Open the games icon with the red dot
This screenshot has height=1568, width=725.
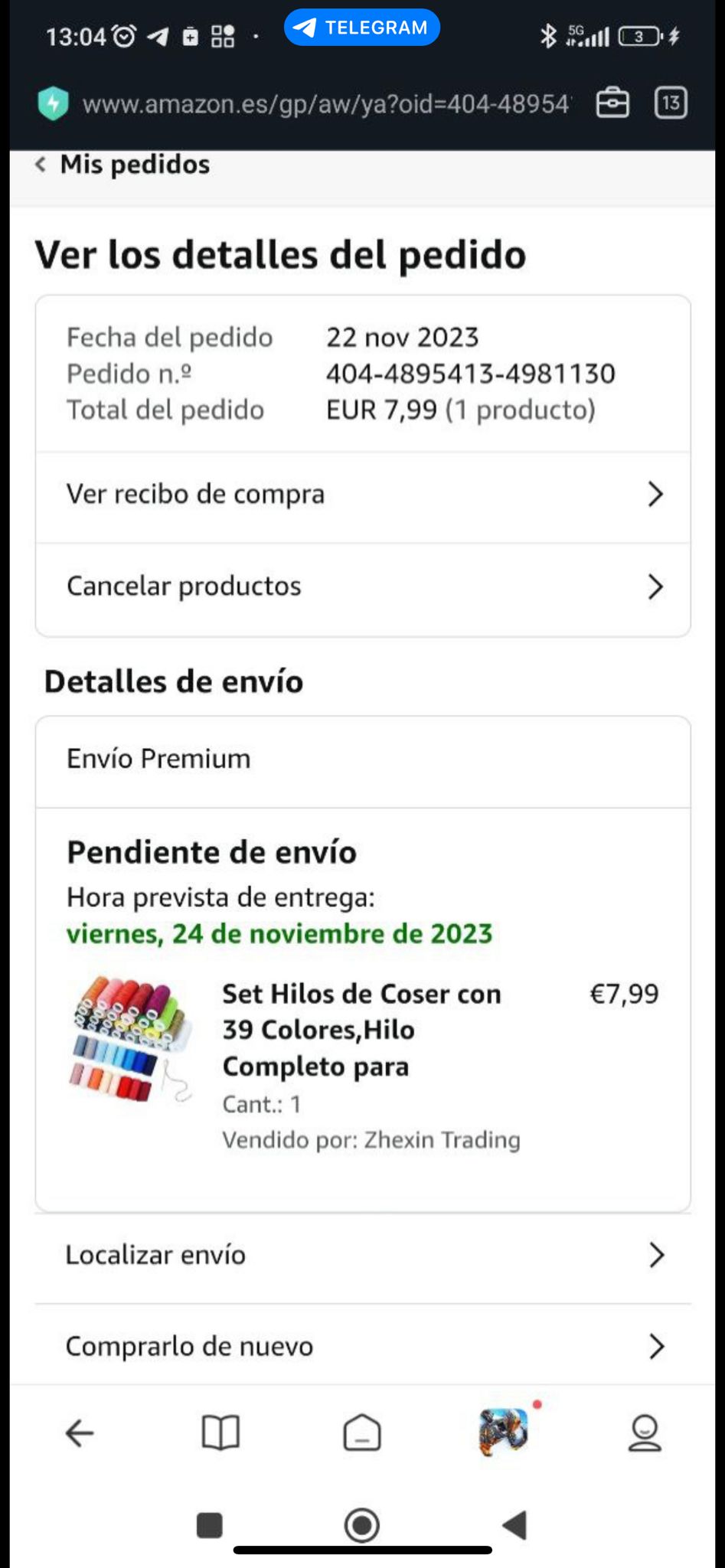[x=504, y=1431]
